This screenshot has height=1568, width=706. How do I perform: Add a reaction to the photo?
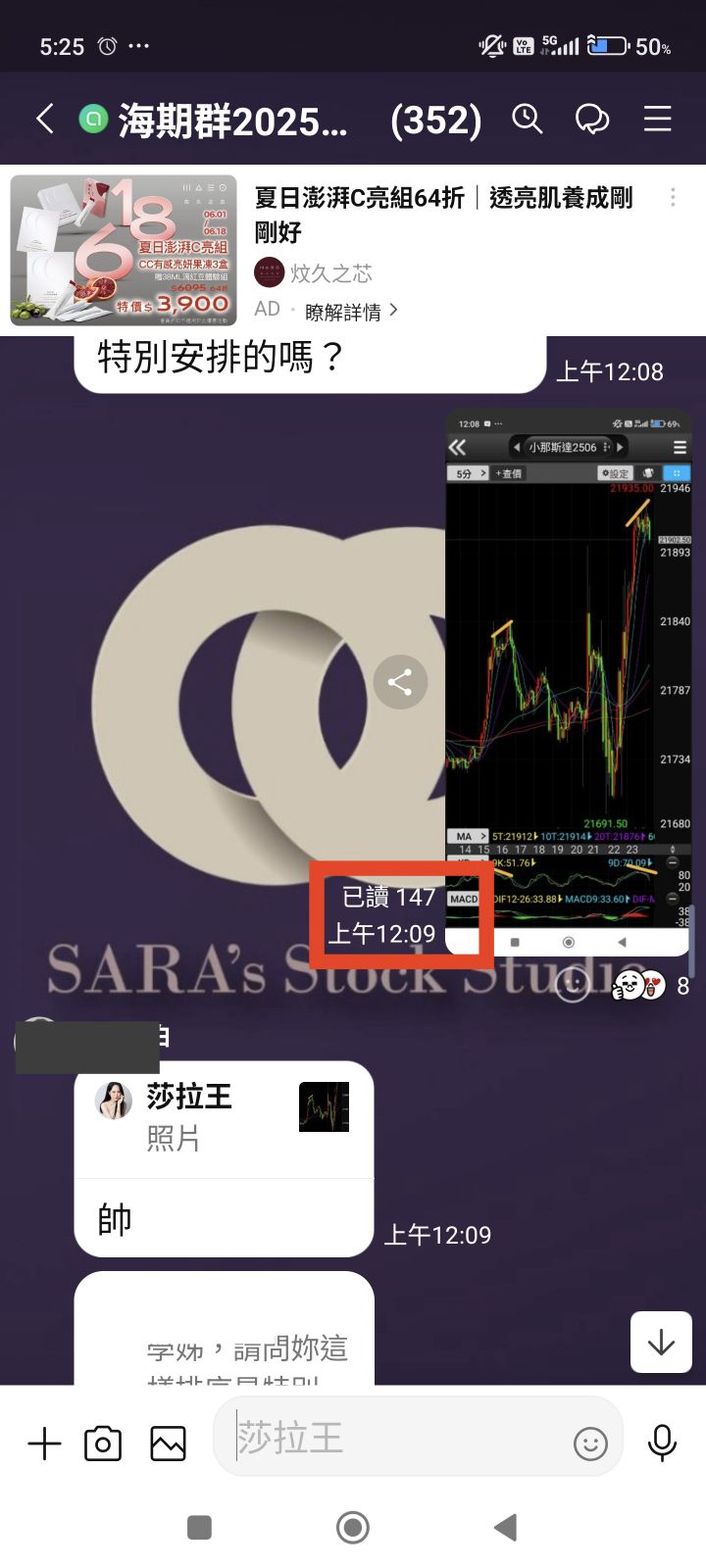(x=573, y=984)
